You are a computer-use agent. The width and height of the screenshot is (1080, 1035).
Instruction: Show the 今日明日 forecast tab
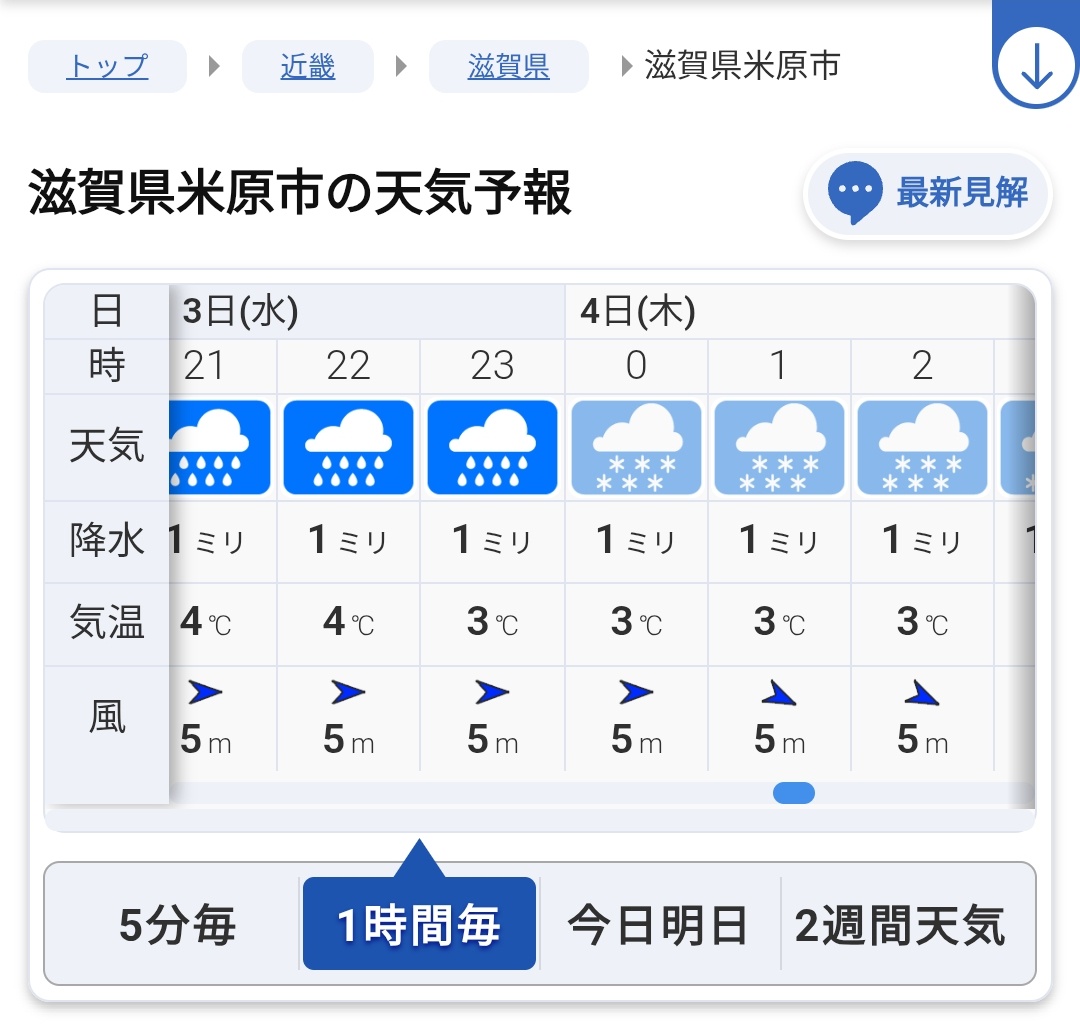658,925
